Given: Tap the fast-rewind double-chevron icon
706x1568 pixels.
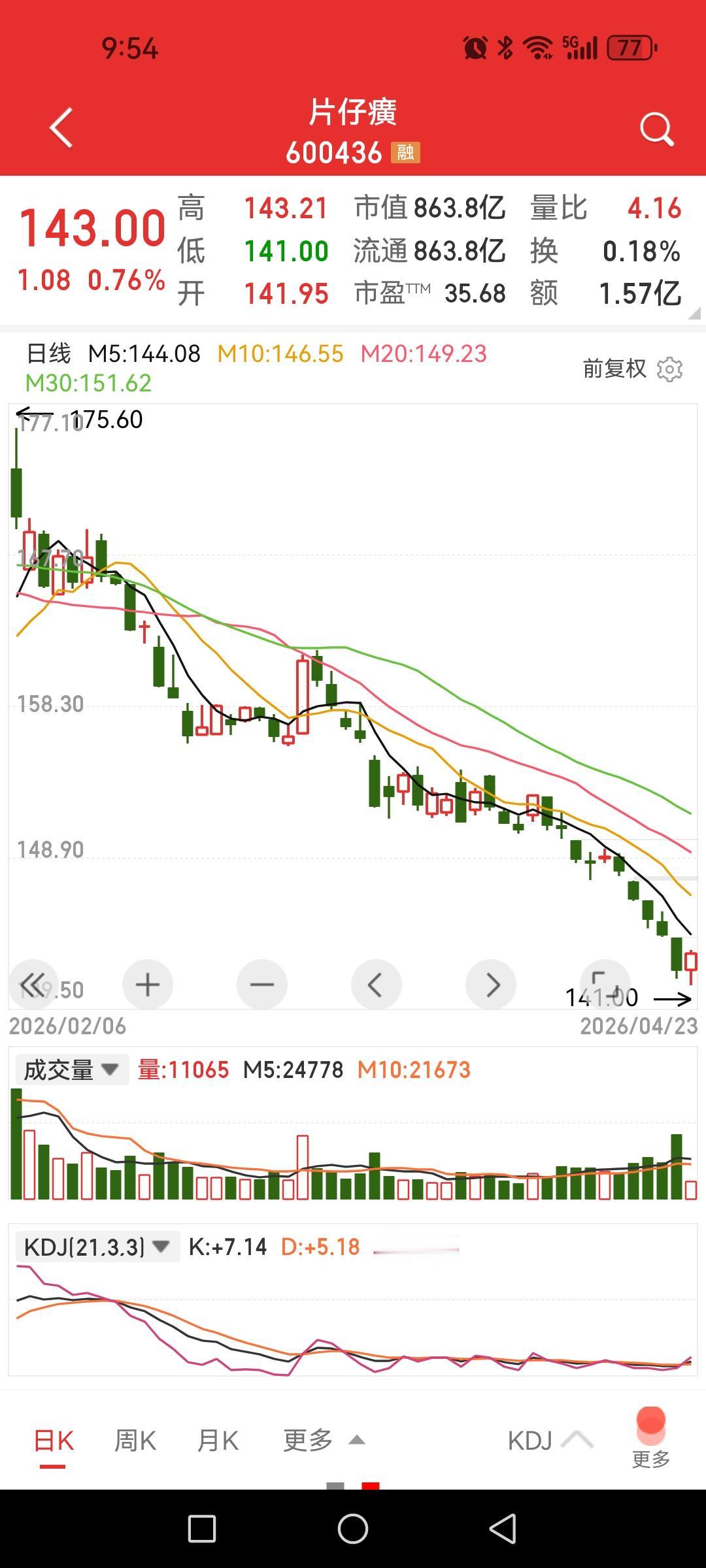Looking at the screenshot, I should (x=31, y=984).
